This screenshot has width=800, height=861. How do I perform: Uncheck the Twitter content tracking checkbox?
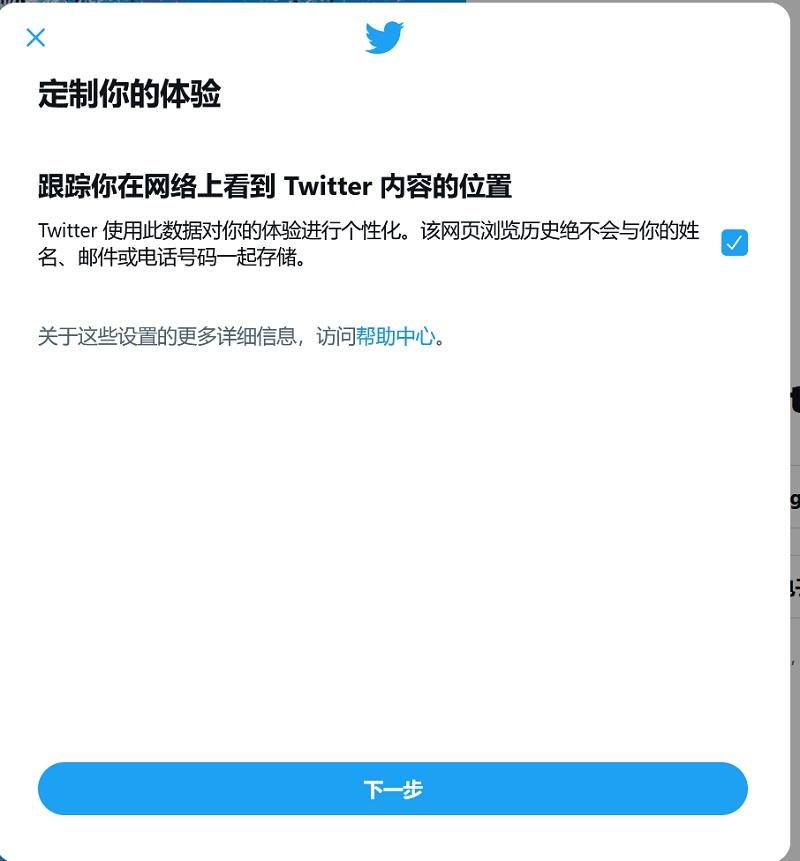point(734,243)
